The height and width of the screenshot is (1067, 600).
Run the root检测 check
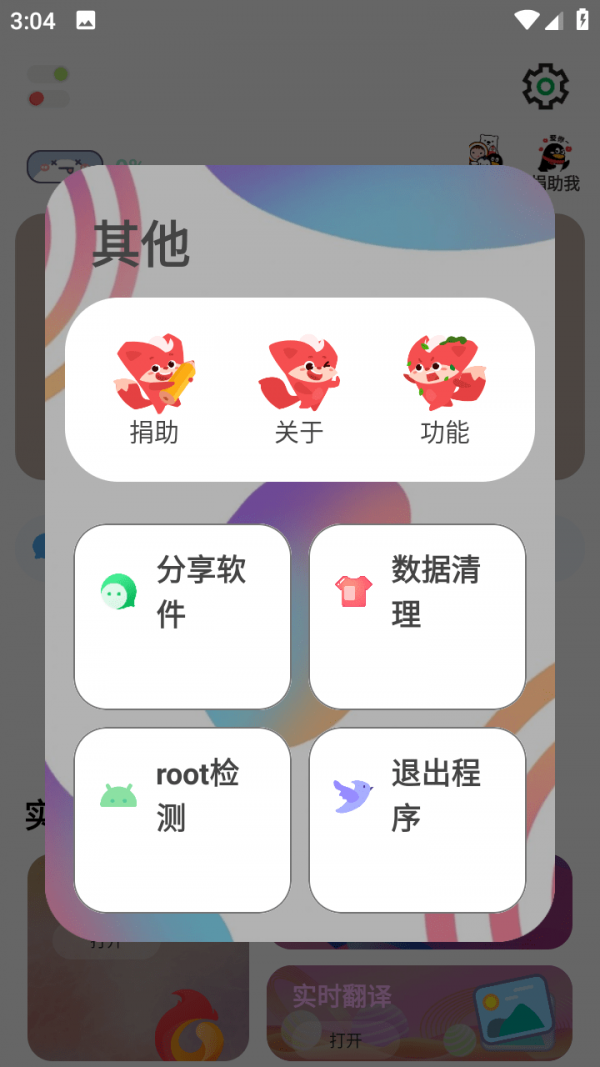[x=182, y=820]
